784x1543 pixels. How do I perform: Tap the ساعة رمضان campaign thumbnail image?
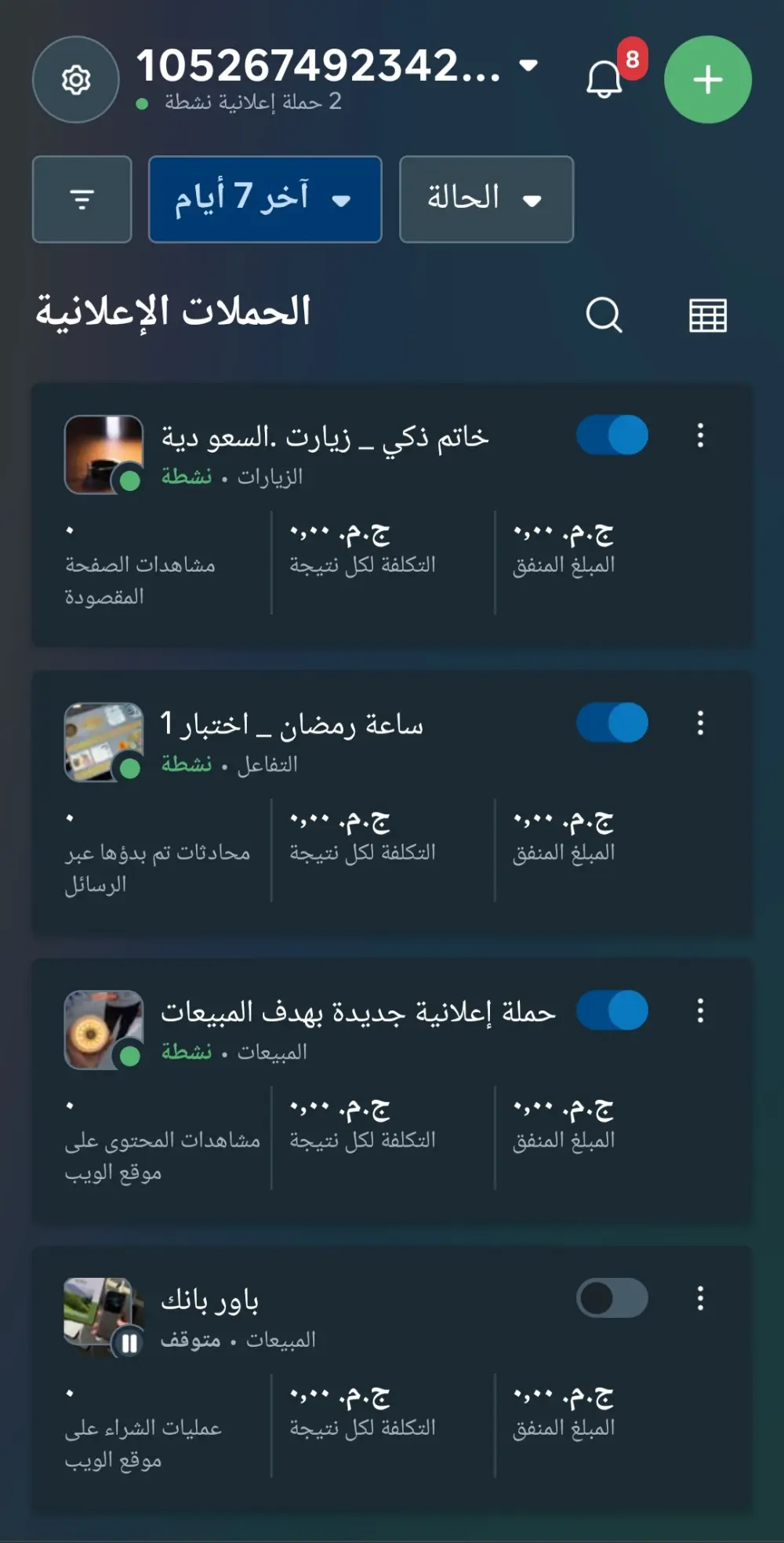tap(102, 741)
